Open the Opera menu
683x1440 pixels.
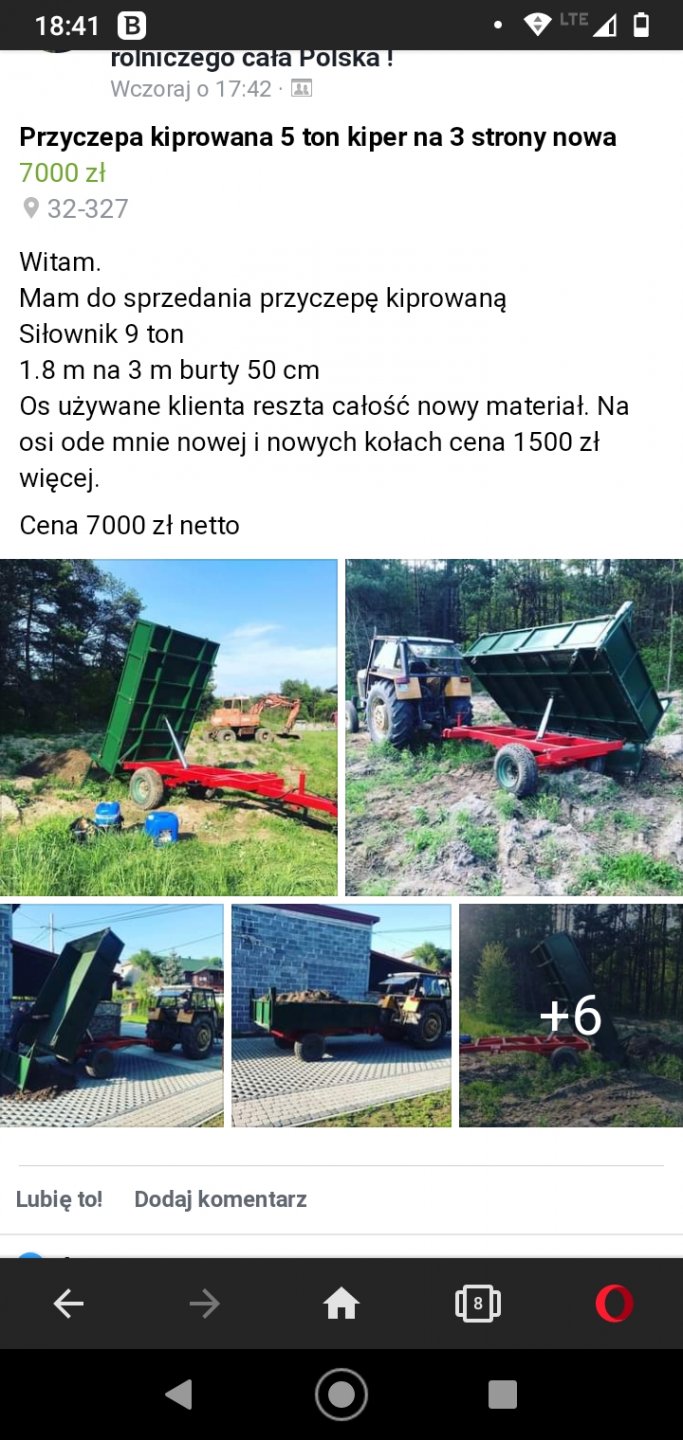pos(614,1304)
